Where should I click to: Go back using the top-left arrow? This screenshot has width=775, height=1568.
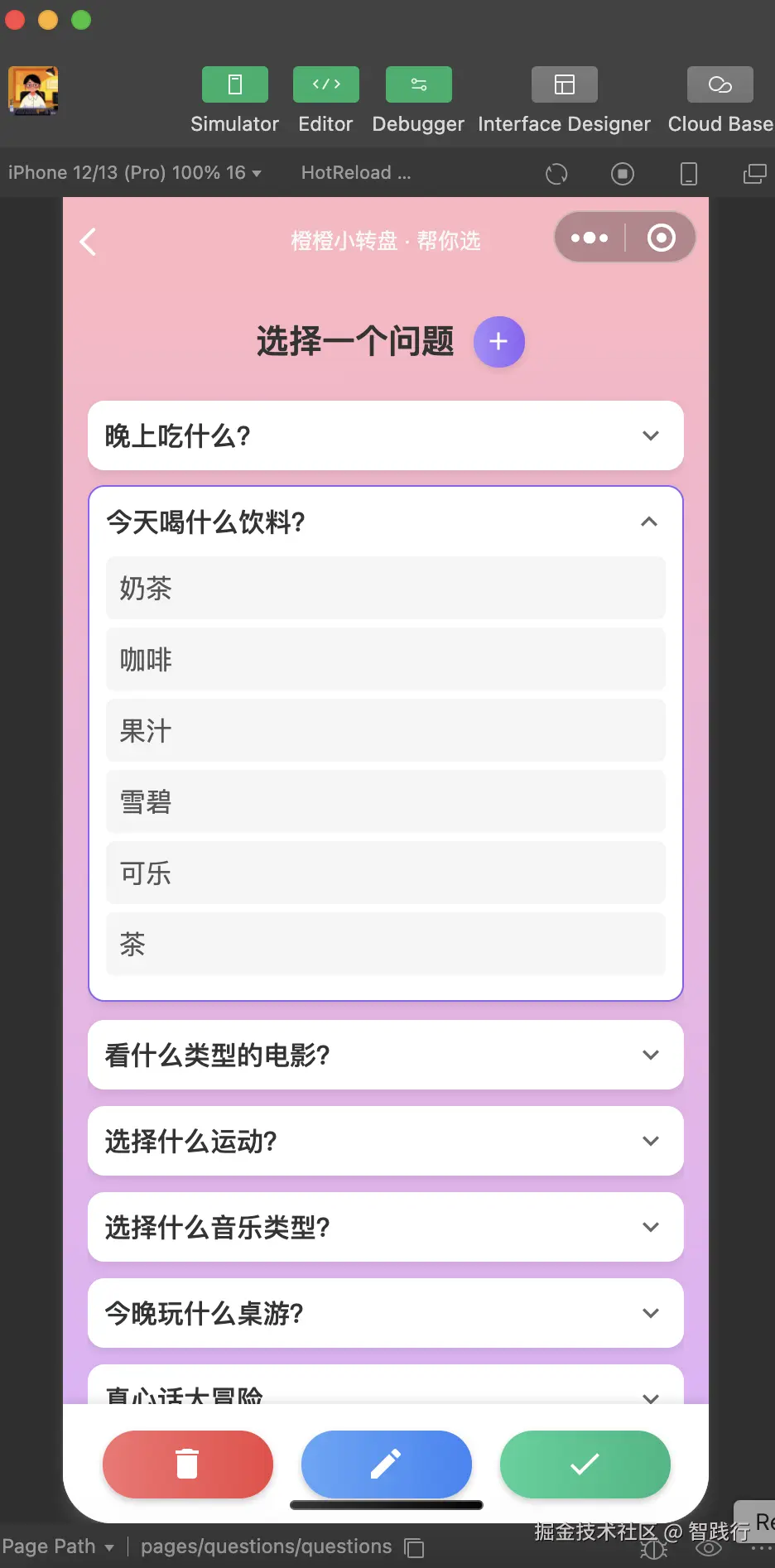click(88, 242)
